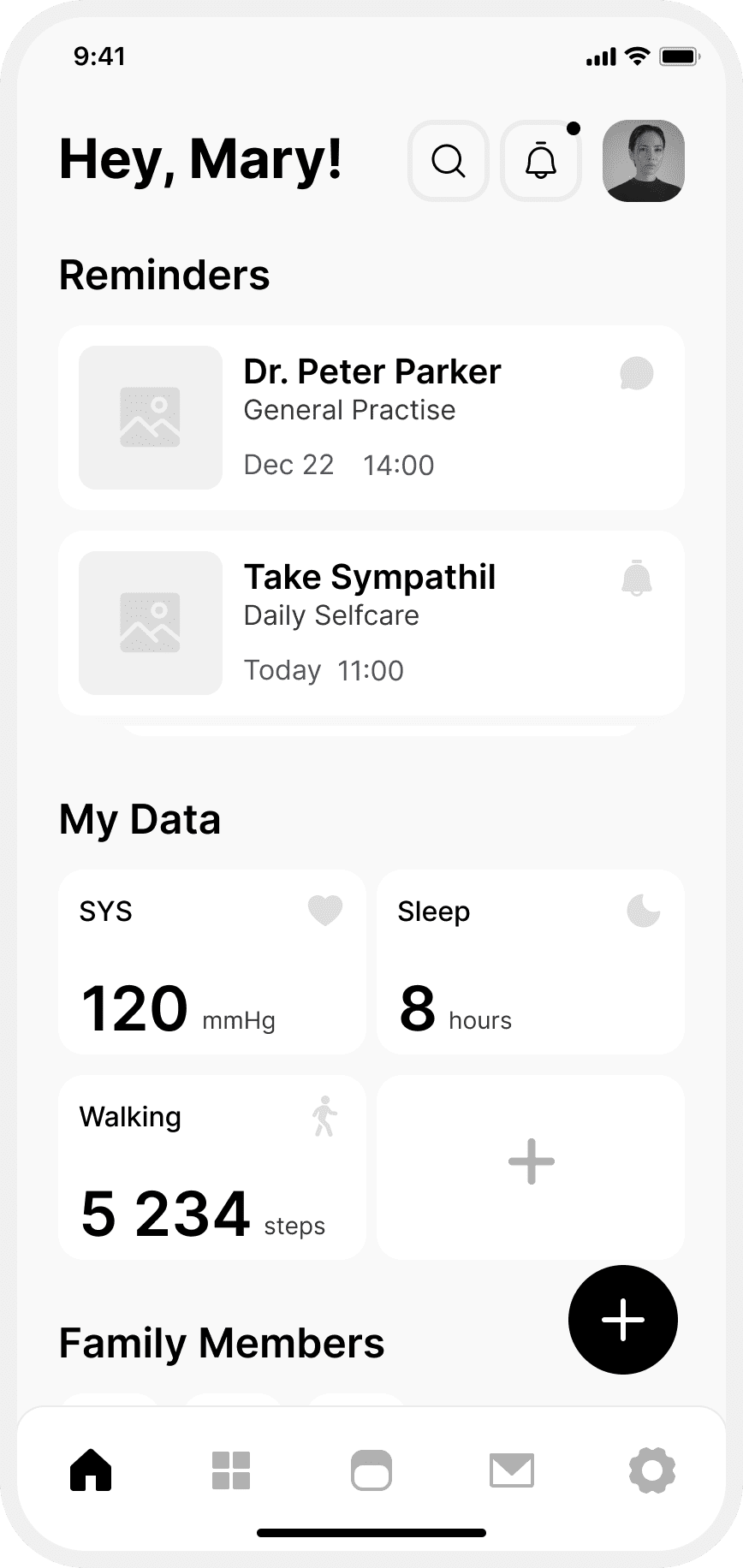Open the notifications bell in the header
The width and height of the screenshot is (743, 1568).
[540, 161]
